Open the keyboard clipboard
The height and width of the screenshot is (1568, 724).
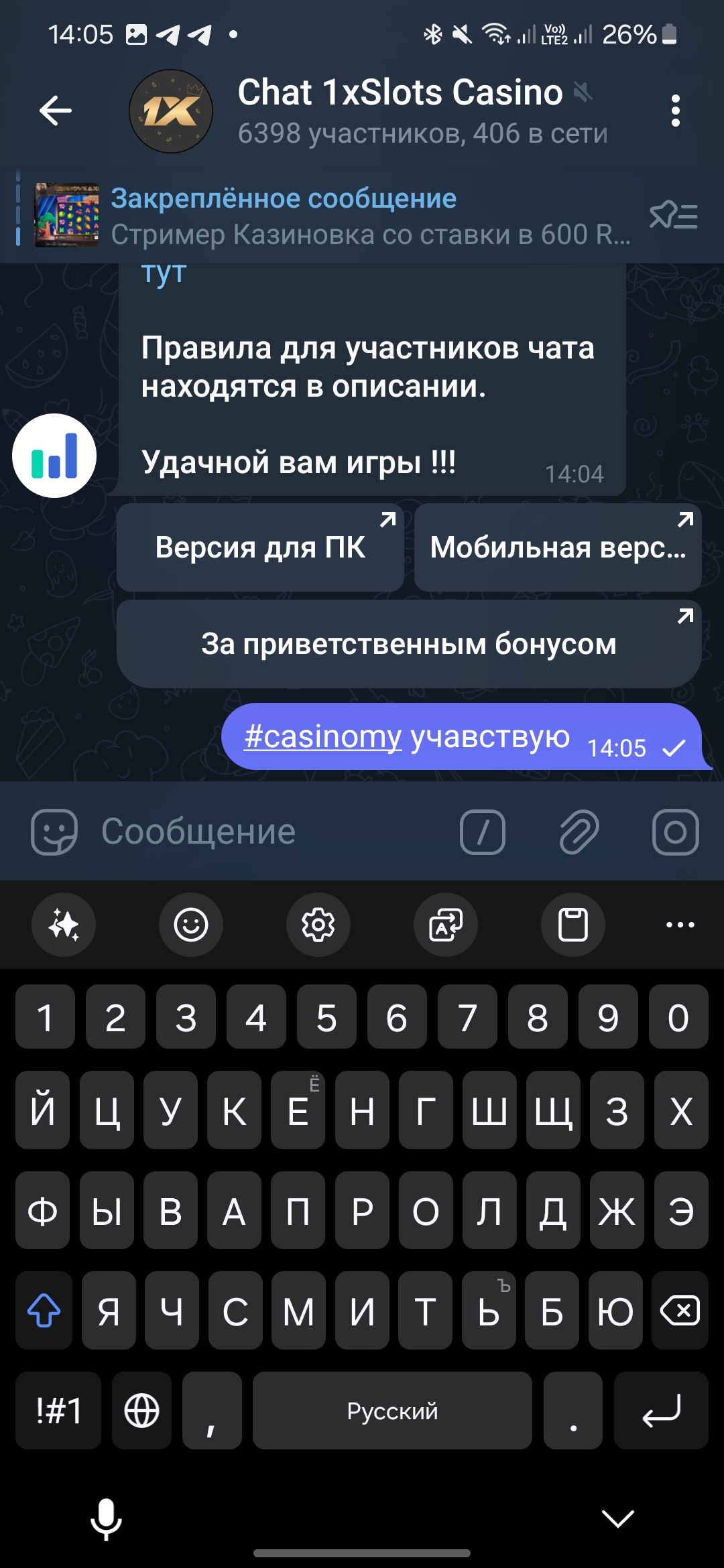tap(572, 925)
